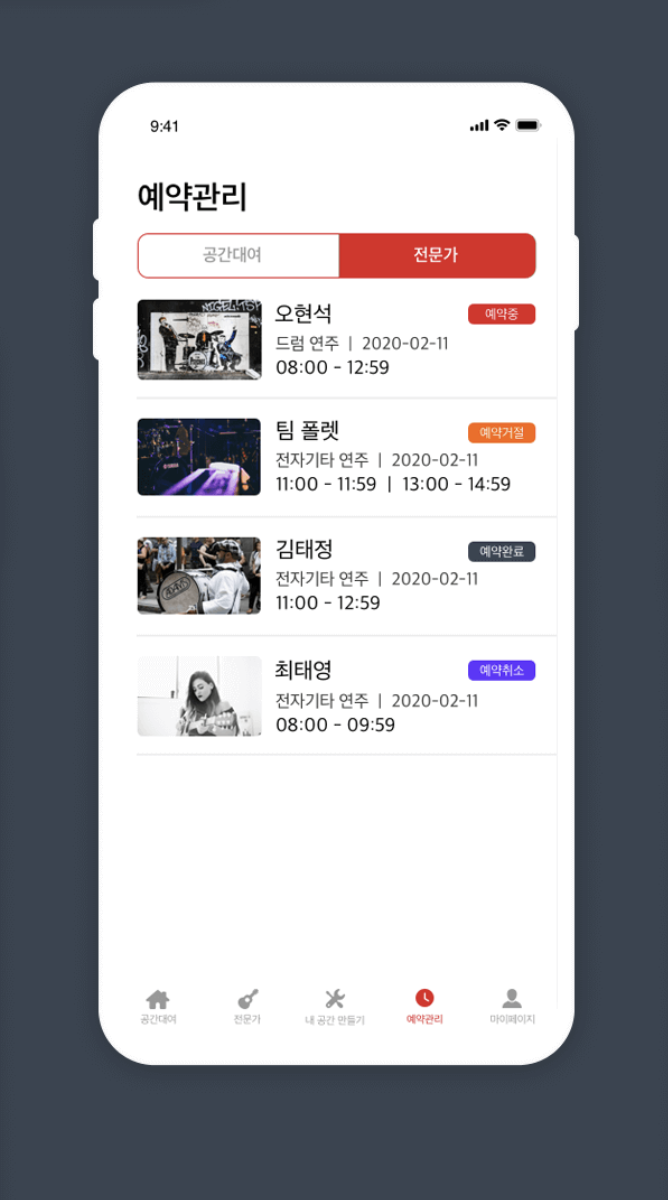Tap the 예약관리 bottom tab
Viewport: 668px width, 1200px height.
click(x=424, y=1006)
